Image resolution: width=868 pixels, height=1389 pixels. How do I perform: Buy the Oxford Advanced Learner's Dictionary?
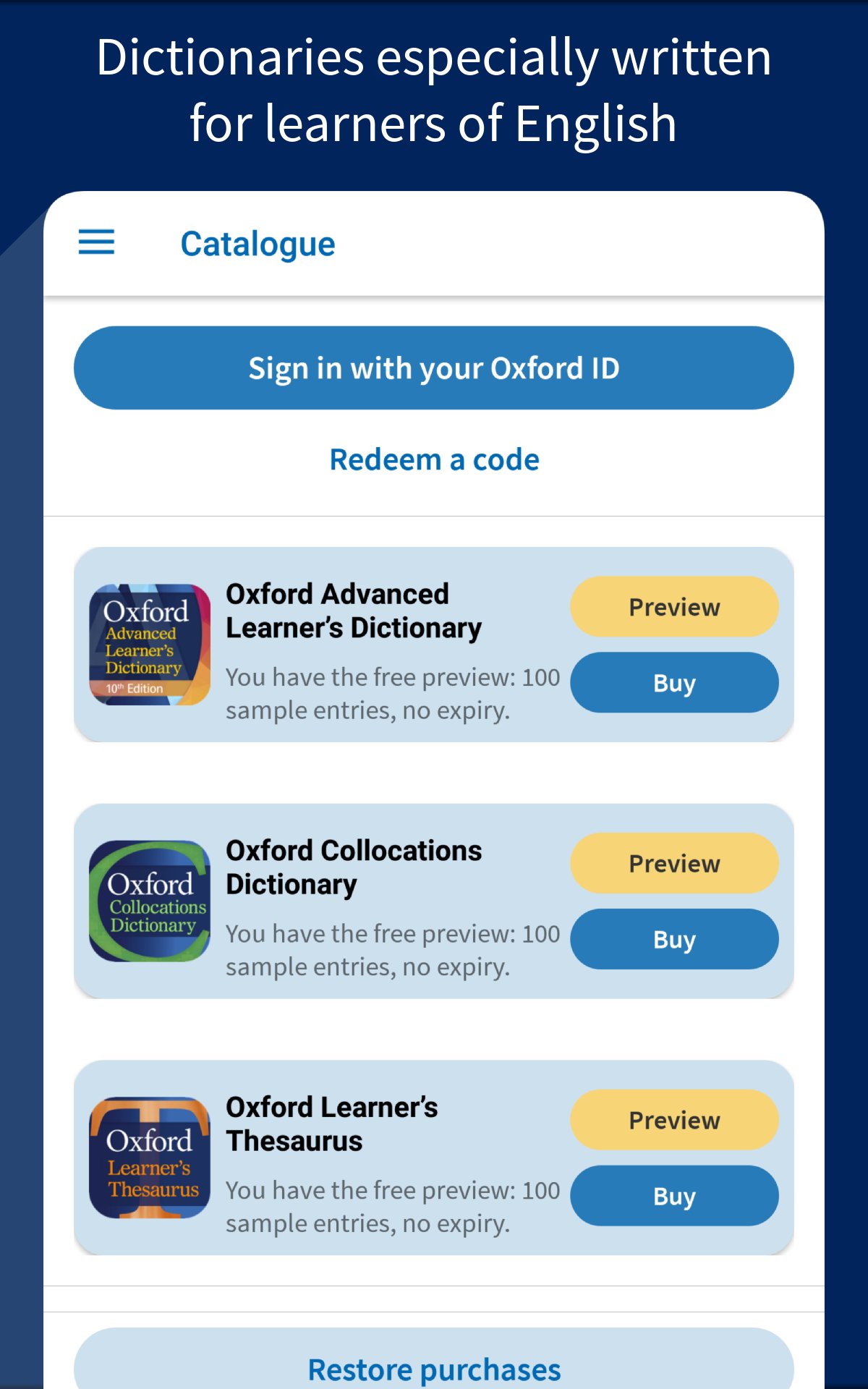click(x=673, y=682)
